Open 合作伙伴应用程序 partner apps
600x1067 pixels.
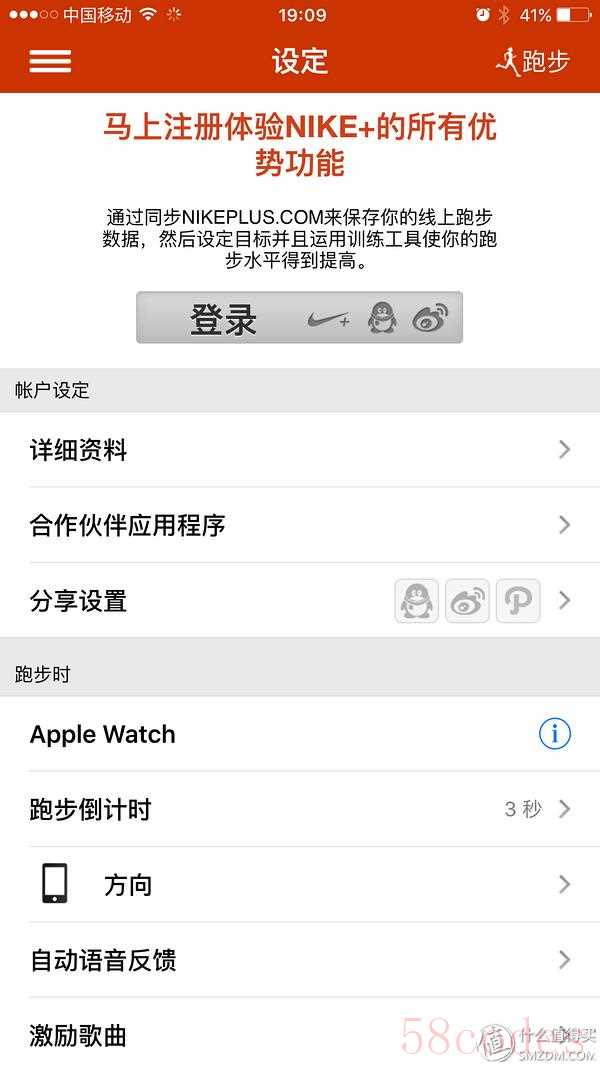300,525
